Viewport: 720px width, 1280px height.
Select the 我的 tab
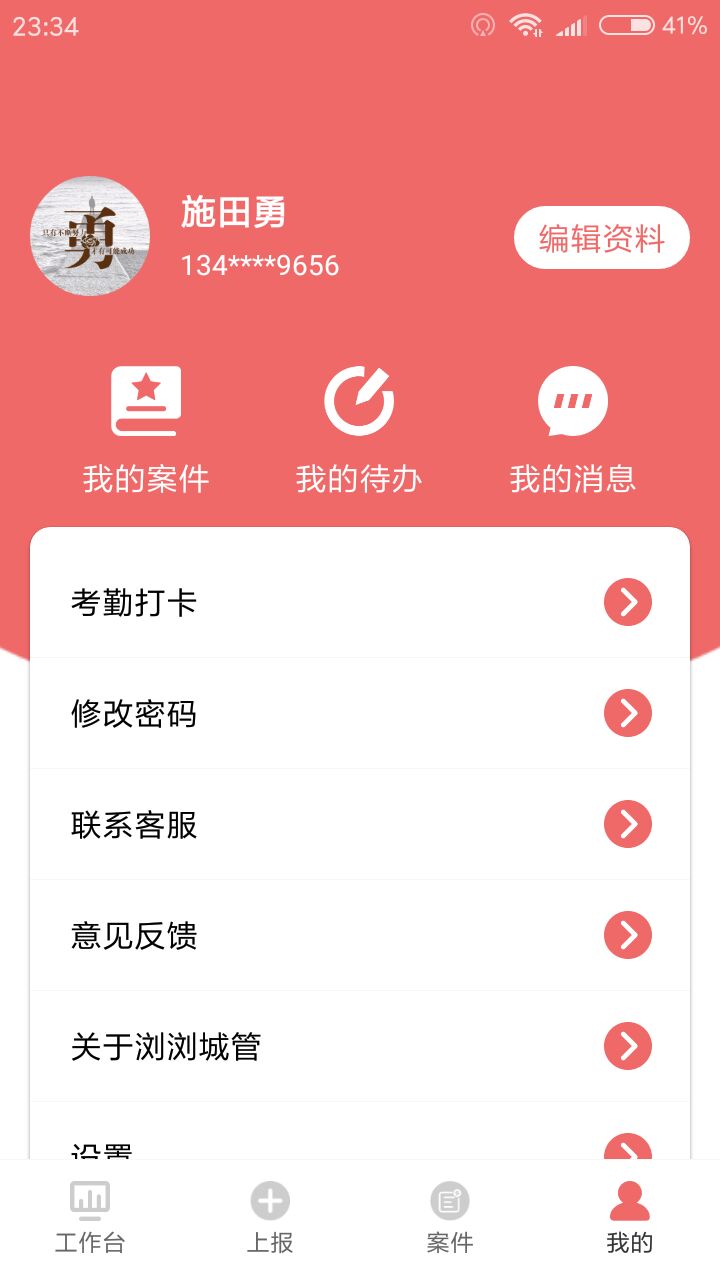point(629,1217)
